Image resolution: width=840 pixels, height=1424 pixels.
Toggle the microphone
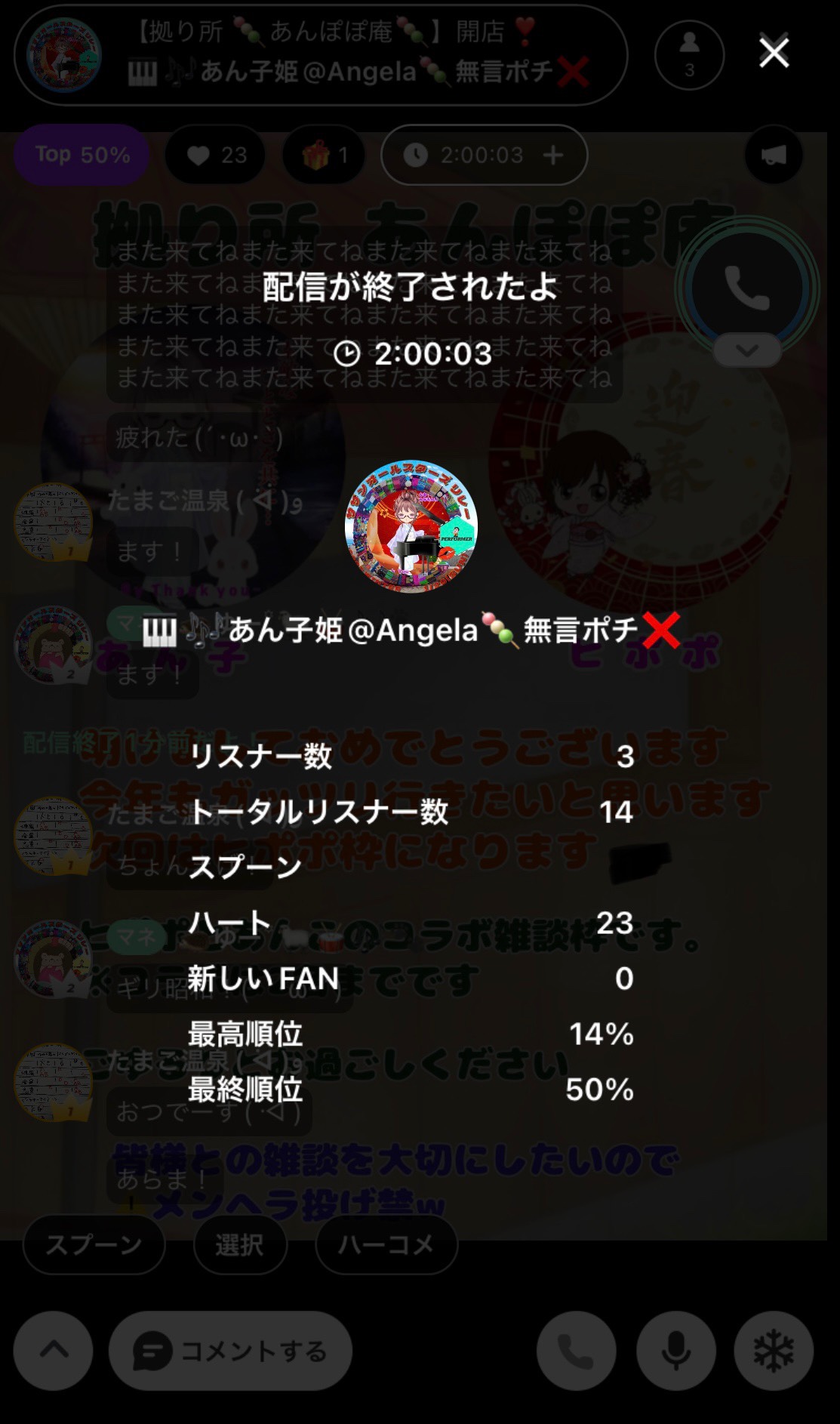(675, 1351)
